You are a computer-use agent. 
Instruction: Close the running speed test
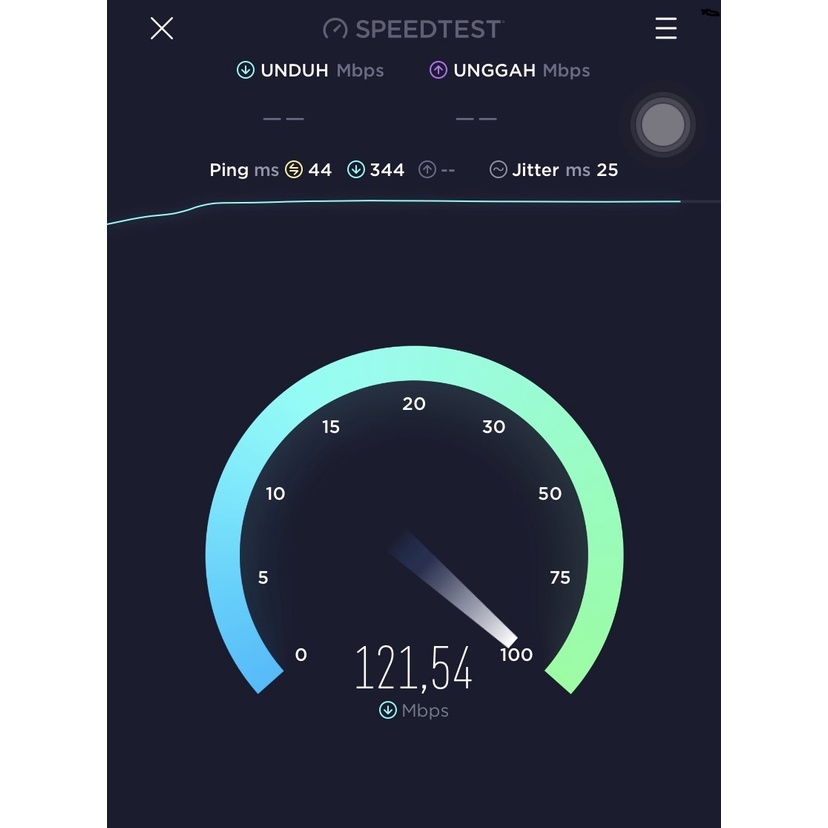pos(162,28)
